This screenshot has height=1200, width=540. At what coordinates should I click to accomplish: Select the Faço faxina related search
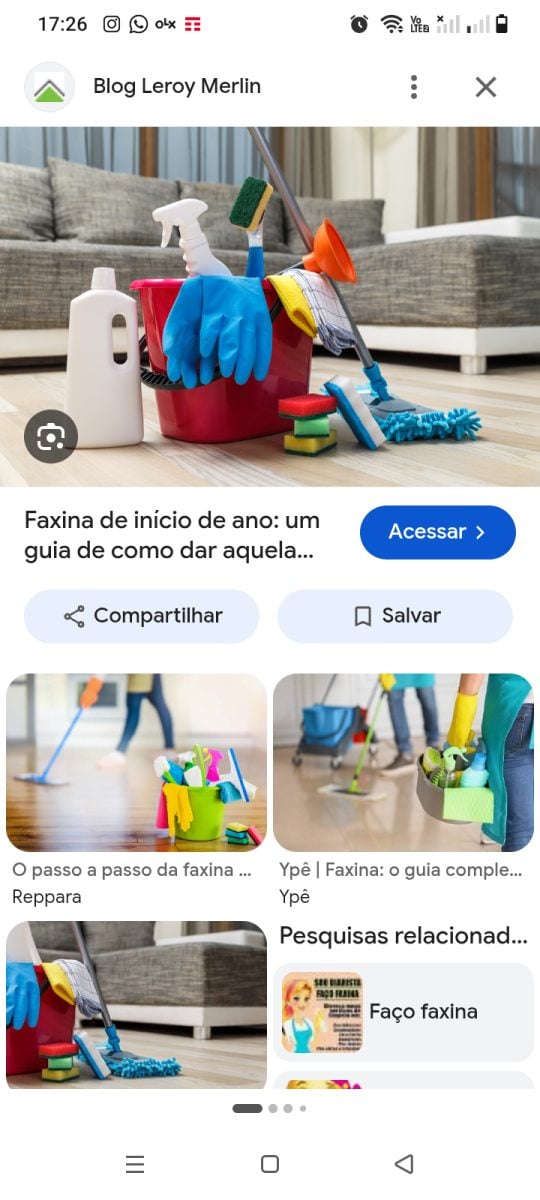coord(404,1012)
